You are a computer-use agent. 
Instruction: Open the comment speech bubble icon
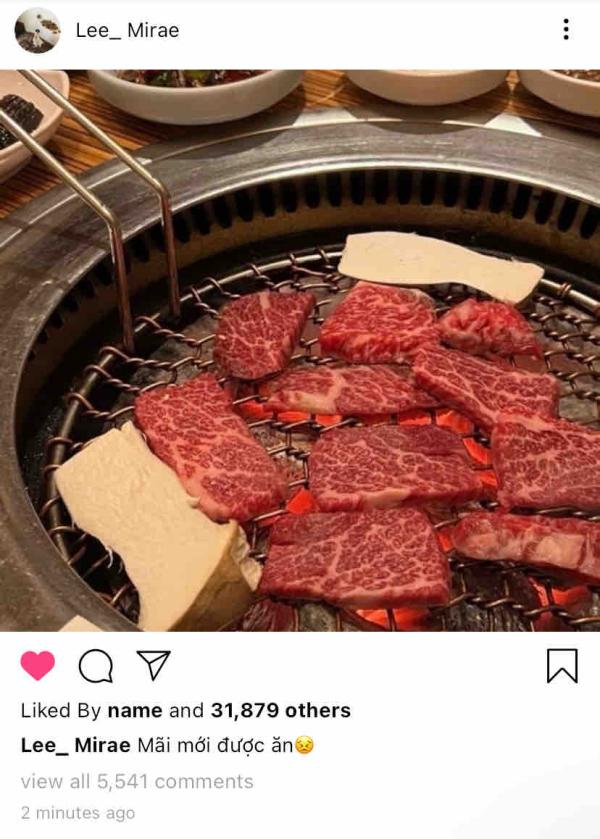coord(95,666)
